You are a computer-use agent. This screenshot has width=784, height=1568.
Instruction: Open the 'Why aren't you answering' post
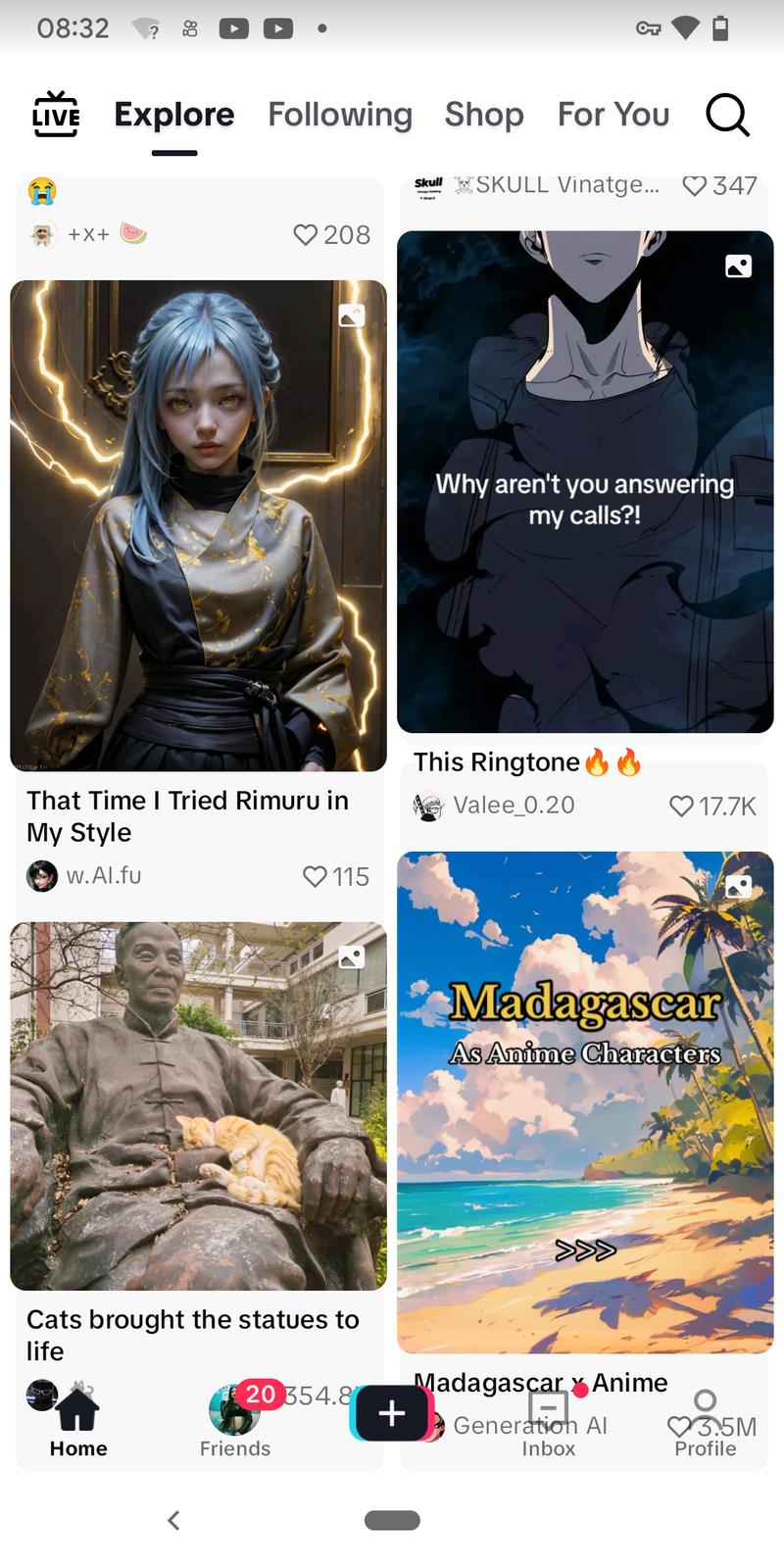[x=585, y=481]
